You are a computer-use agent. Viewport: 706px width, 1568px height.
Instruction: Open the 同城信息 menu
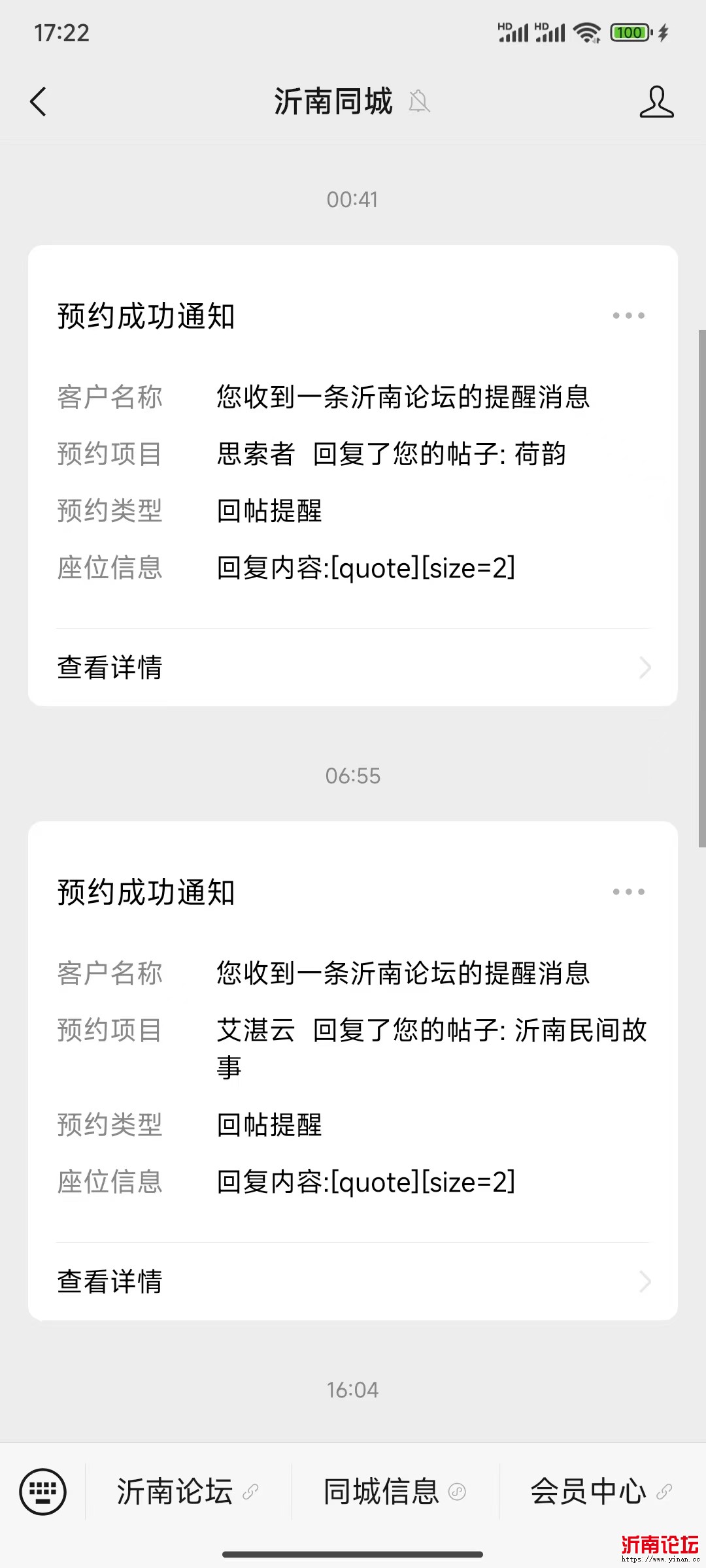pos(394,1492)
